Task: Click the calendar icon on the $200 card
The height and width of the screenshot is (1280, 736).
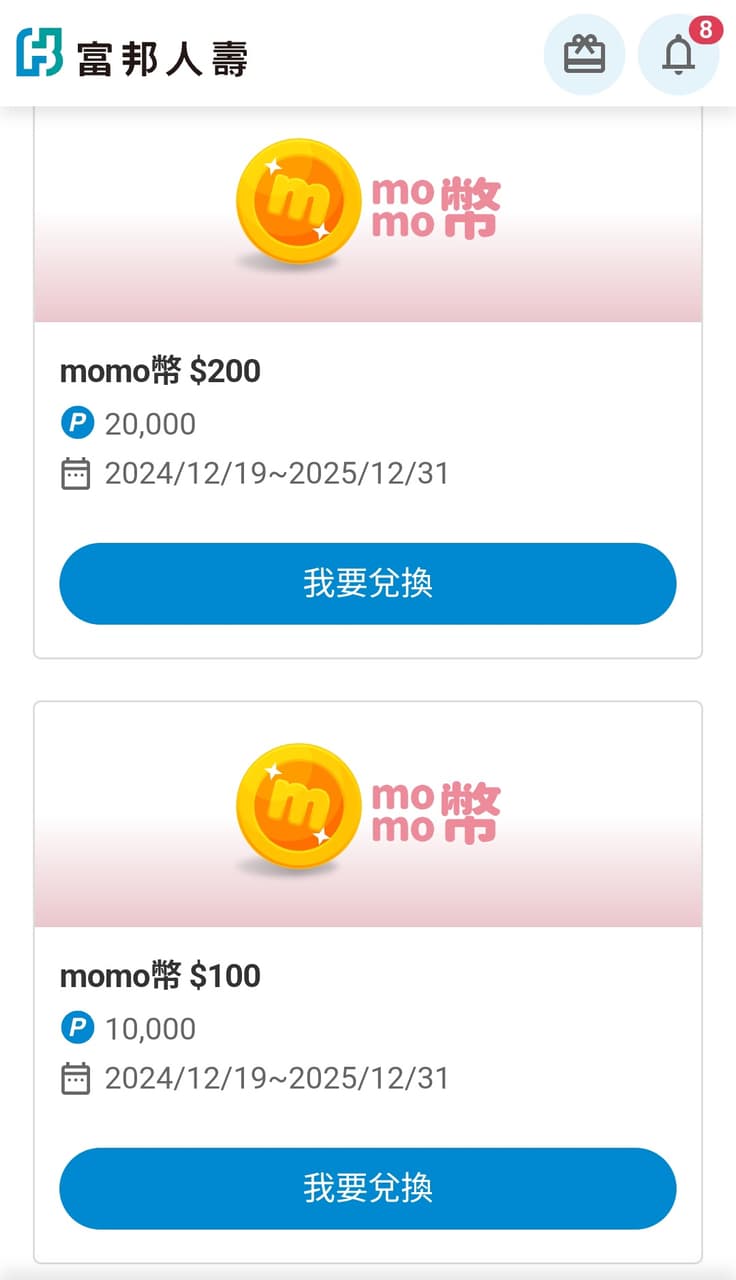Action: [x=75, y=473]
